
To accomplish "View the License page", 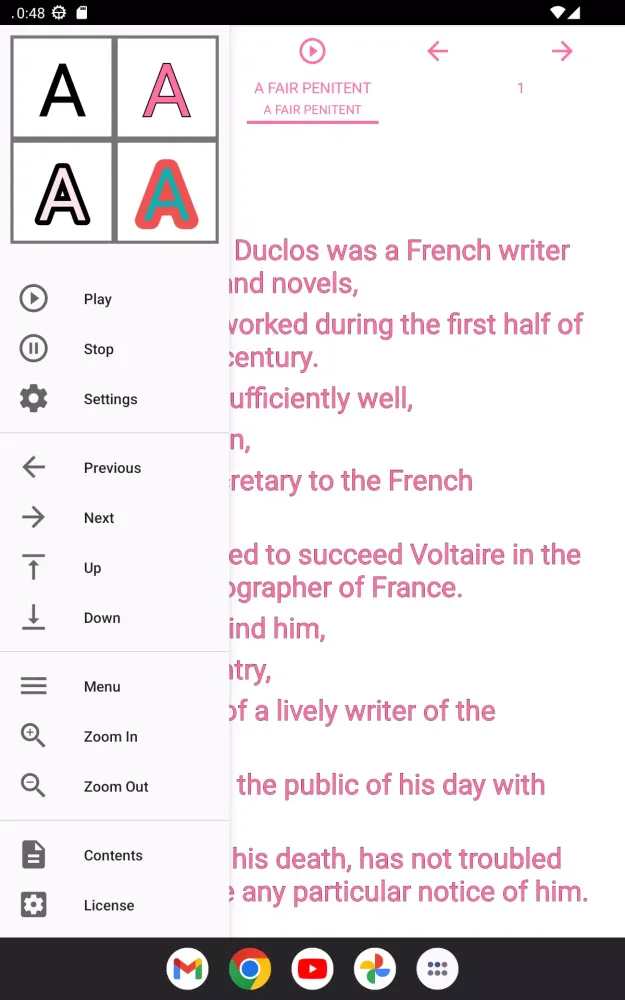I will coord(108,906).
